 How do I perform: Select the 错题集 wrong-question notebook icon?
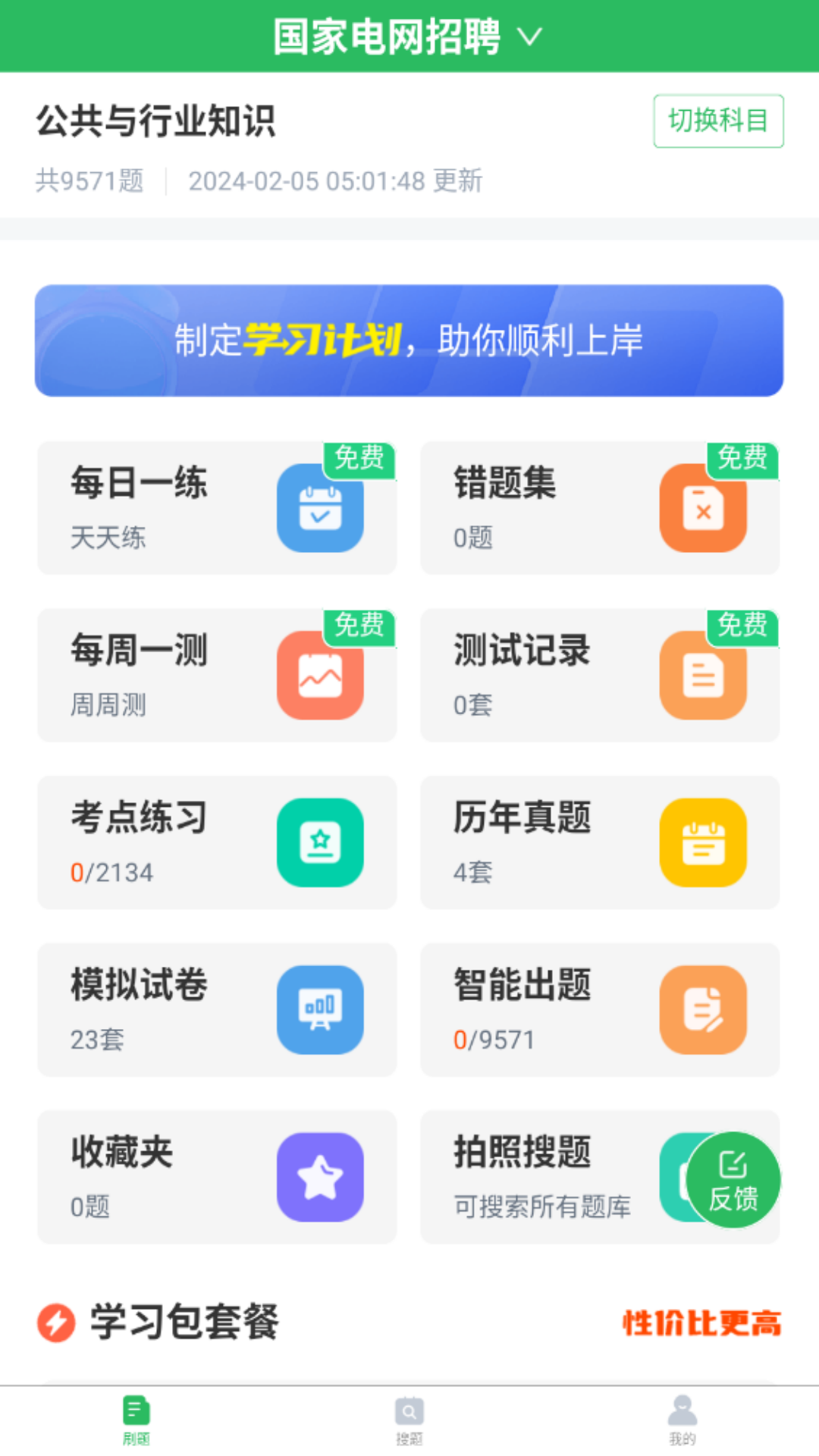point(703,508)
